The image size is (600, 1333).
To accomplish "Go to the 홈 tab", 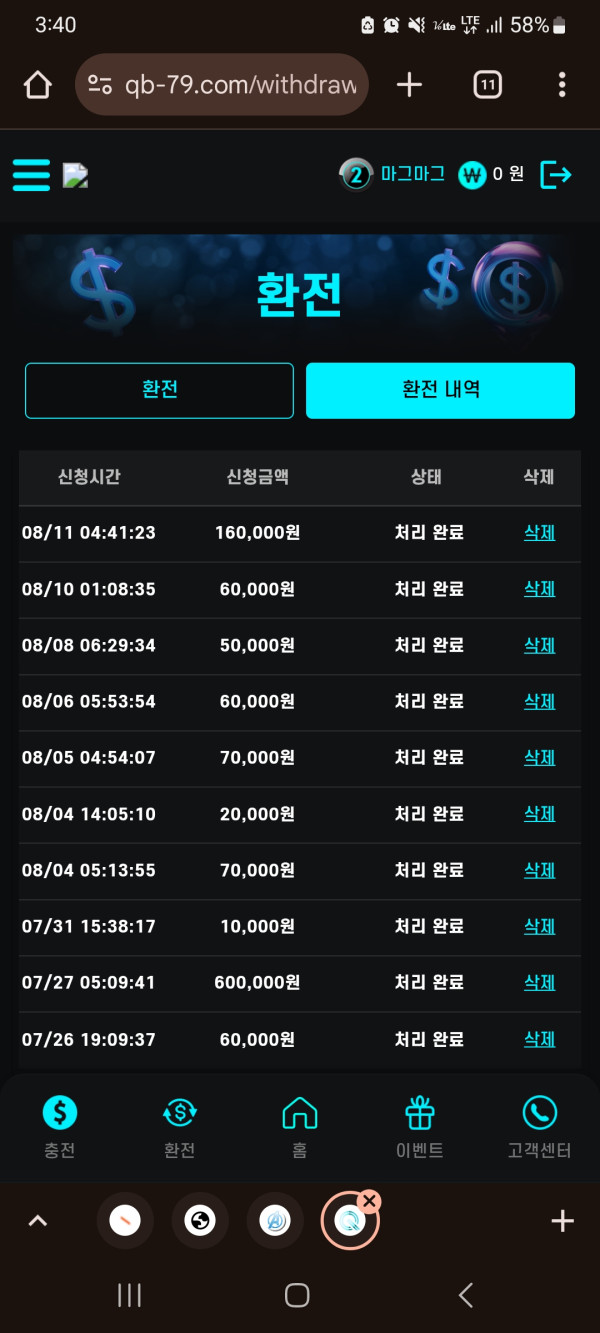I will [300, 1126].
